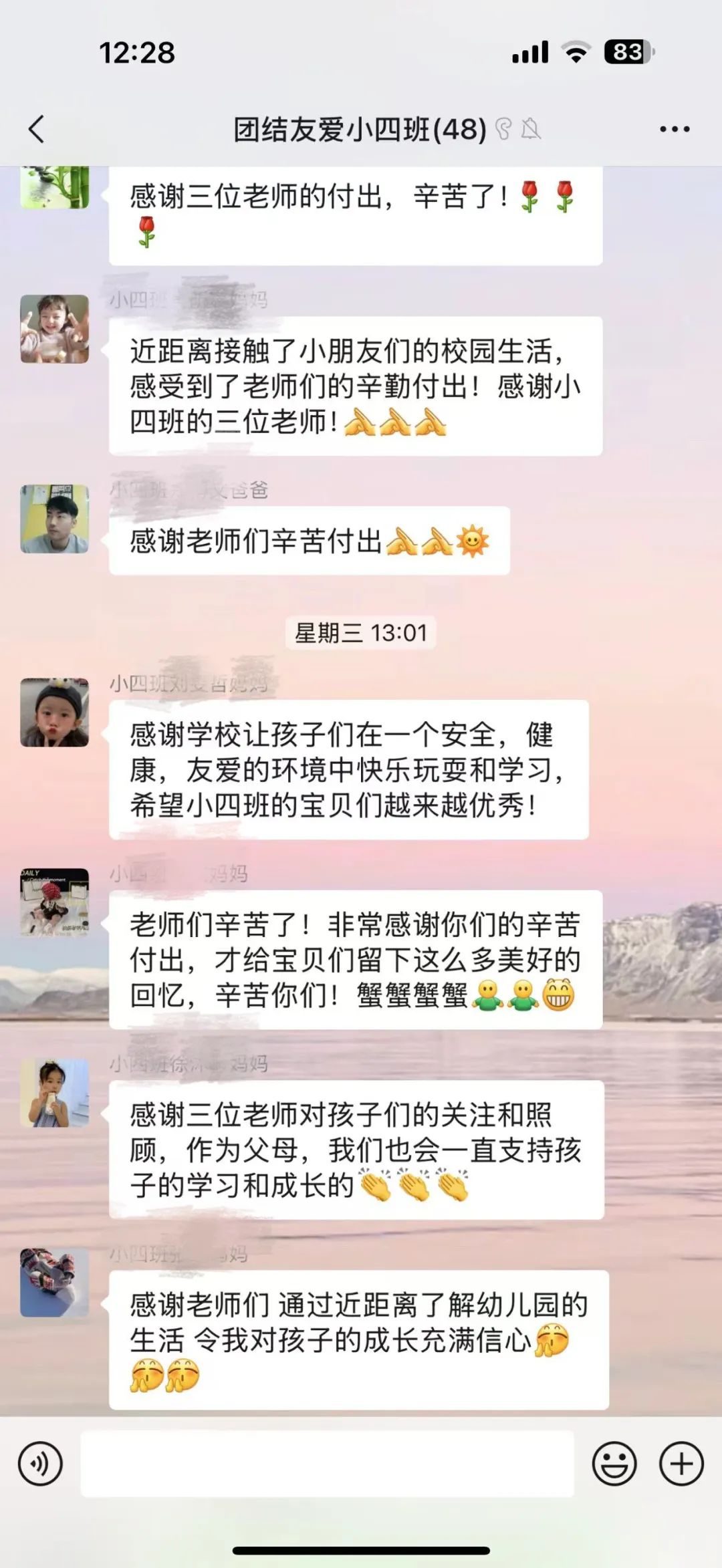The image size is (722, 1568).
Task: Open the emoji sticker panel
Action: (614, 1464)
